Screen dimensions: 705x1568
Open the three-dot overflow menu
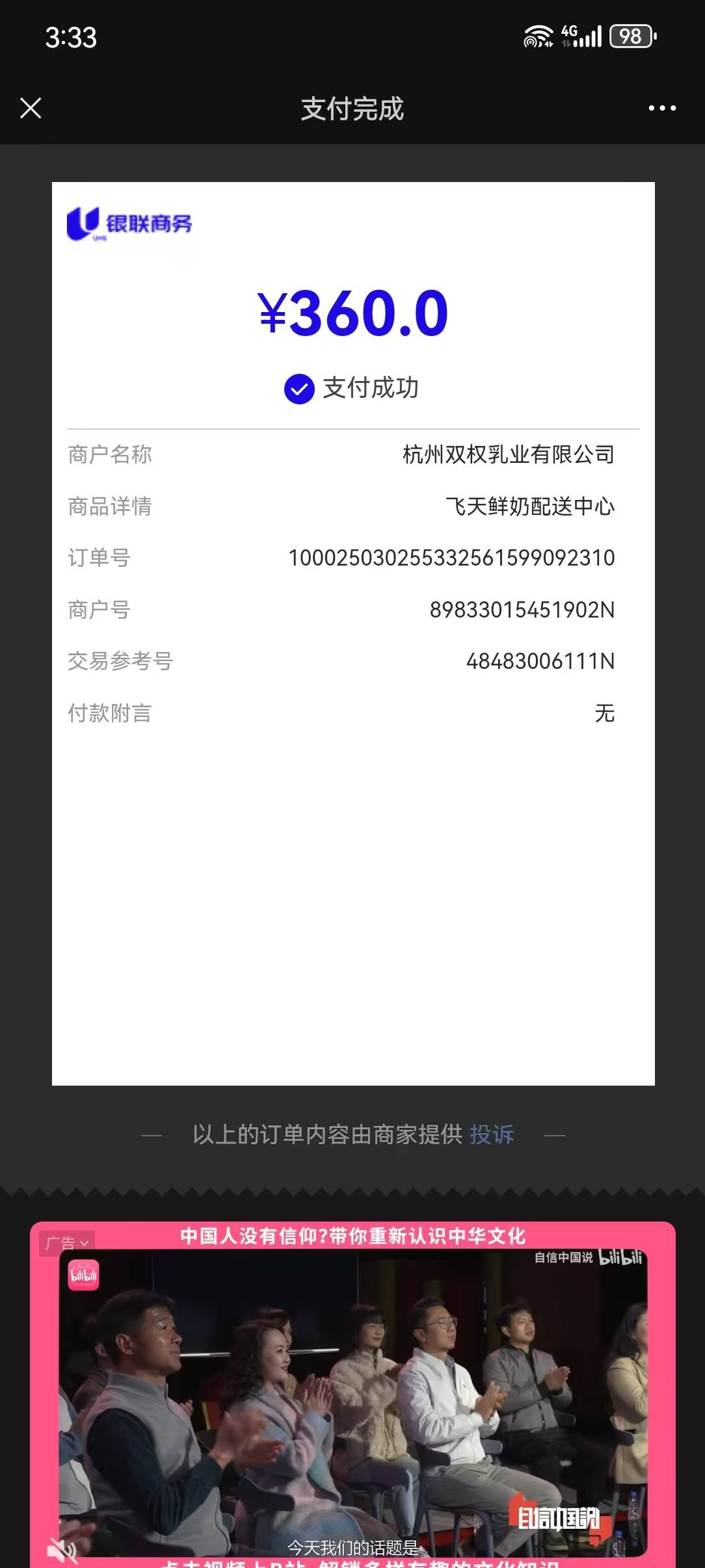[x=662, y=109]
